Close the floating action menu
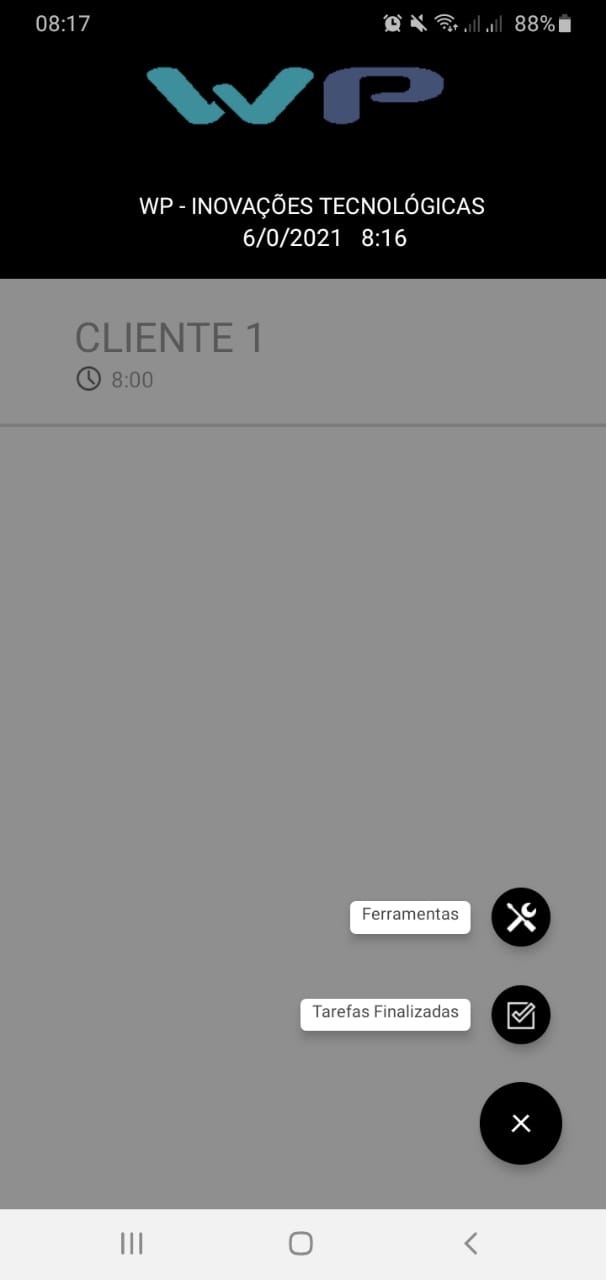 [520, 1123]
